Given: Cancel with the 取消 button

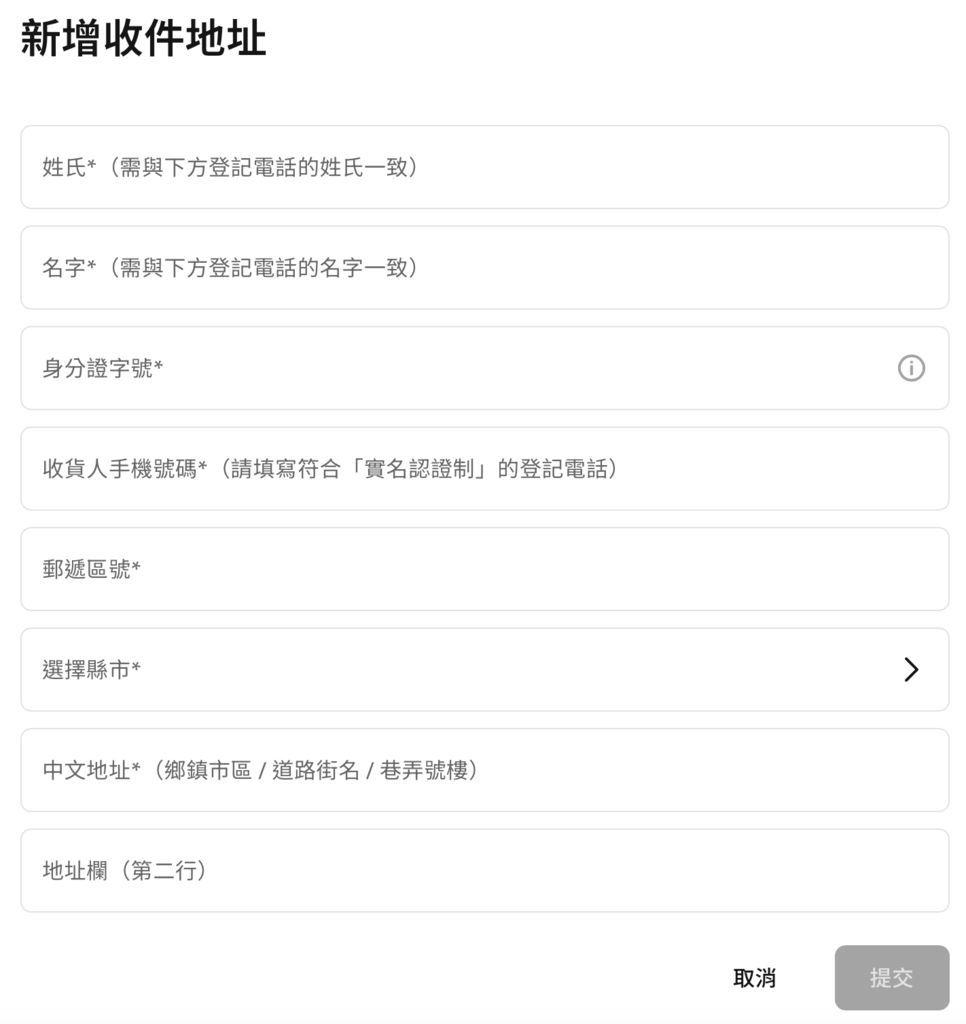Looking at the screenshot, I should [x=754, y=978].
